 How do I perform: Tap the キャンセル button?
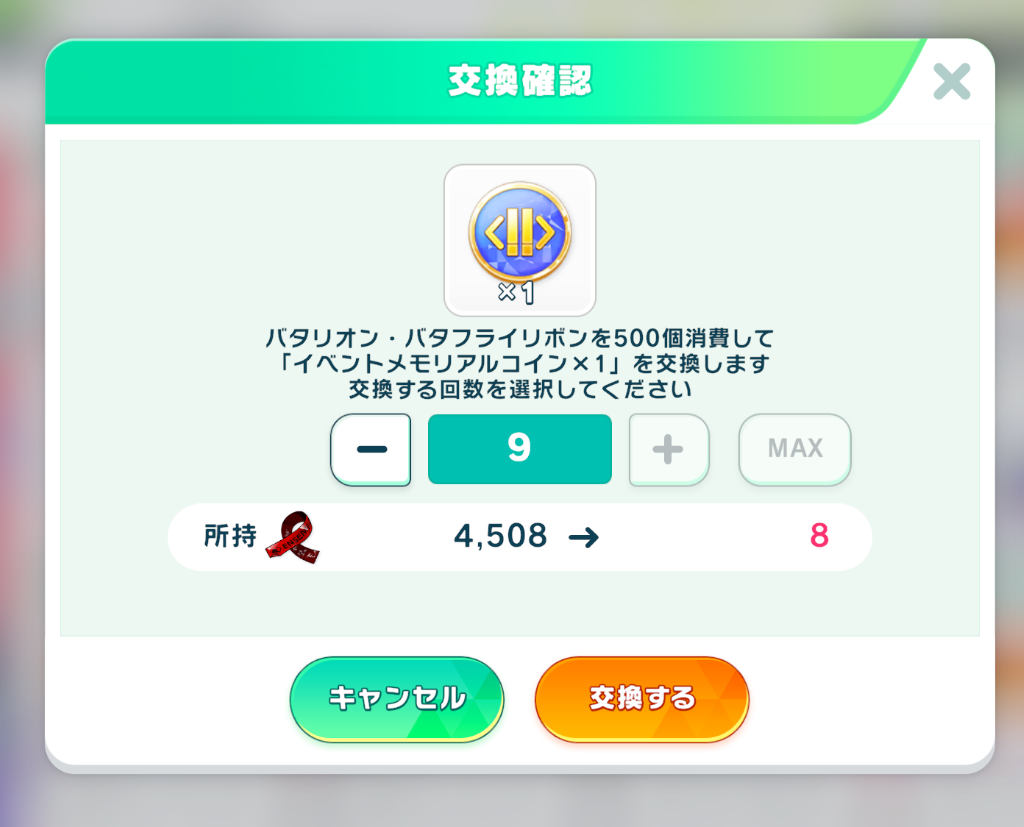(x=397, y=698)
